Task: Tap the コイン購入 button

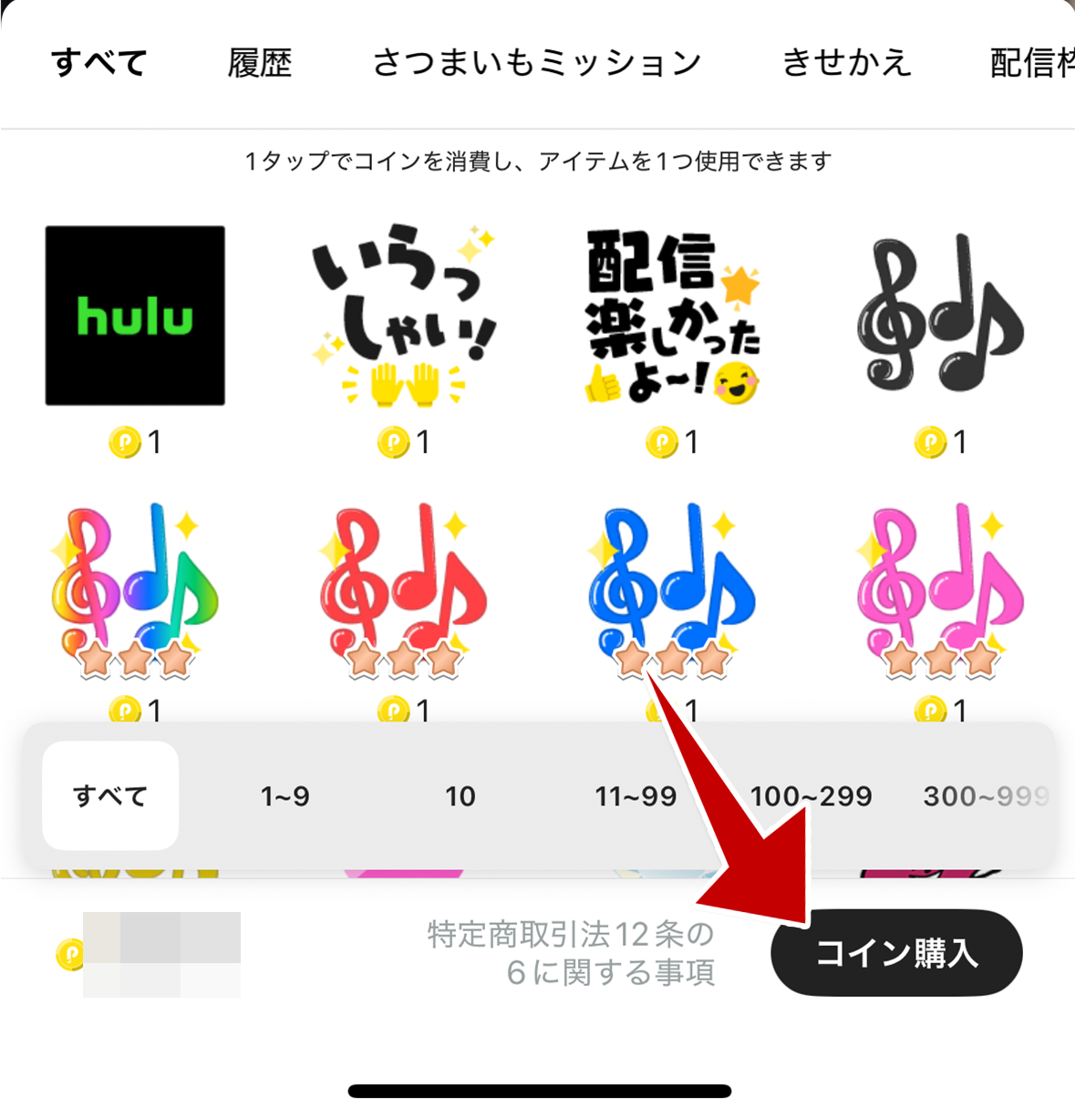Action: (896, 953)
